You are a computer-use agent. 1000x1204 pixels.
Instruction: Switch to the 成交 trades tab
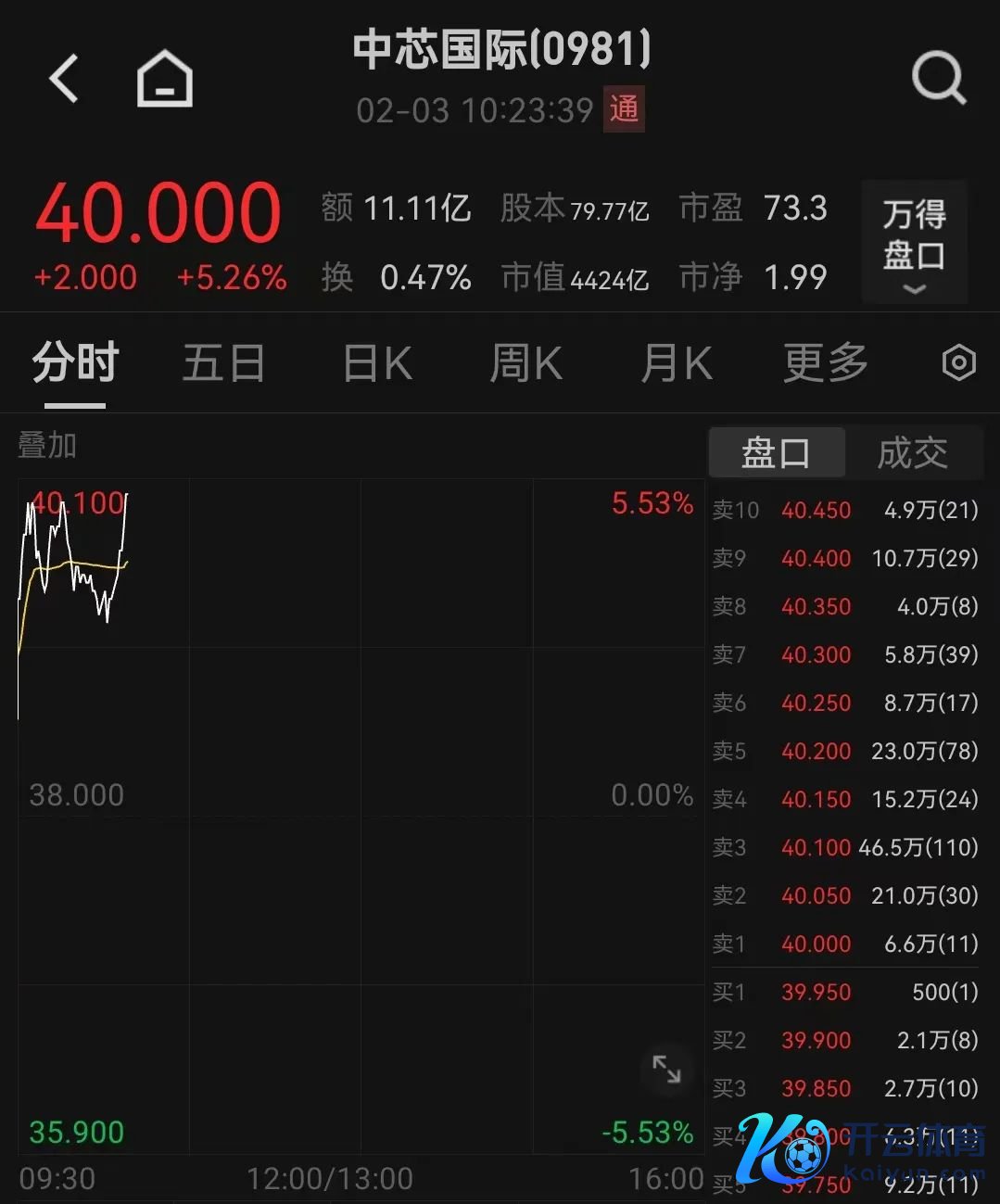913,453
